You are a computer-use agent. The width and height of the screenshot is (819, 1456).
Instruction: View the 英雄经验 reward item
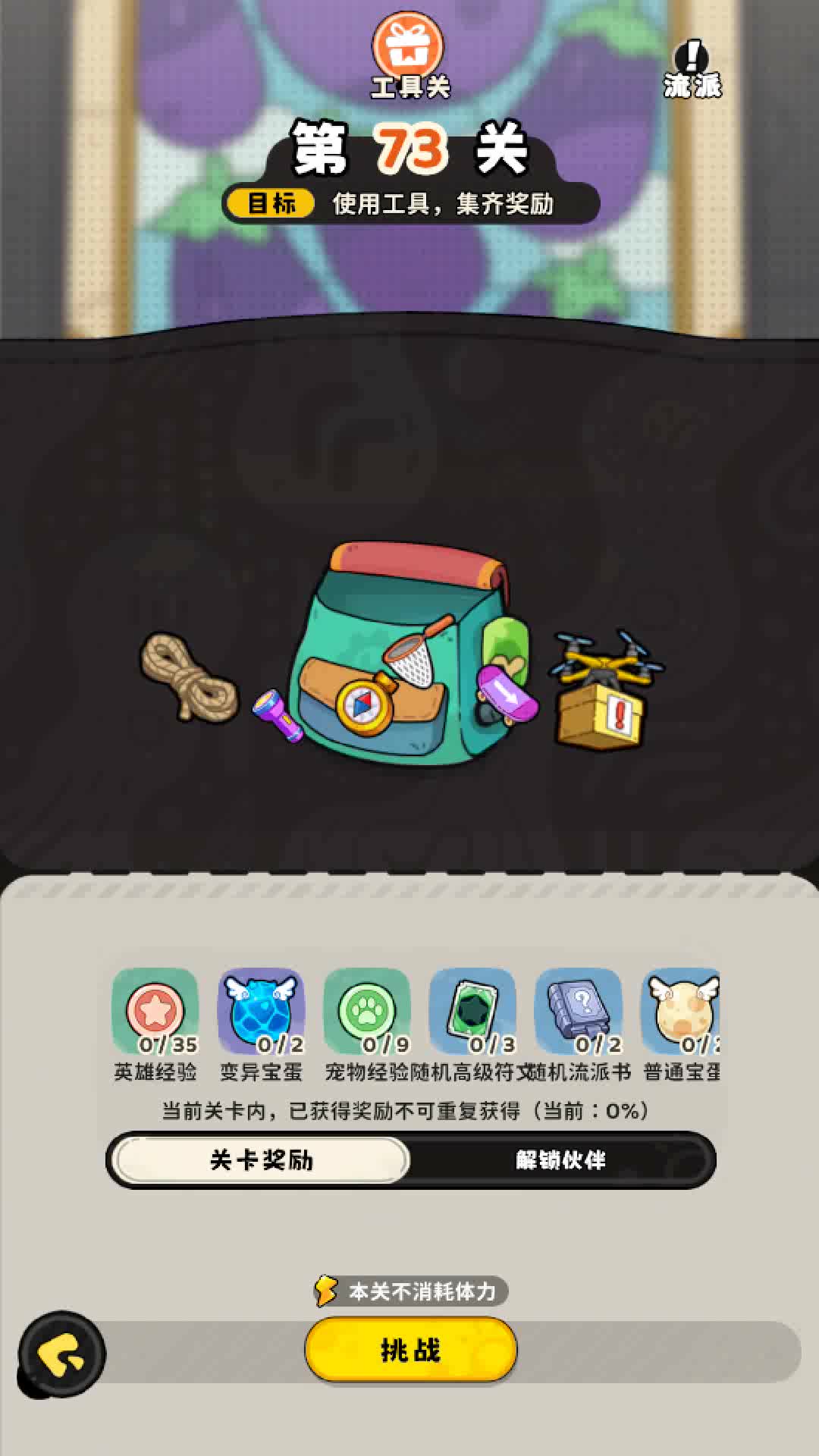(x=155, y=1012)
